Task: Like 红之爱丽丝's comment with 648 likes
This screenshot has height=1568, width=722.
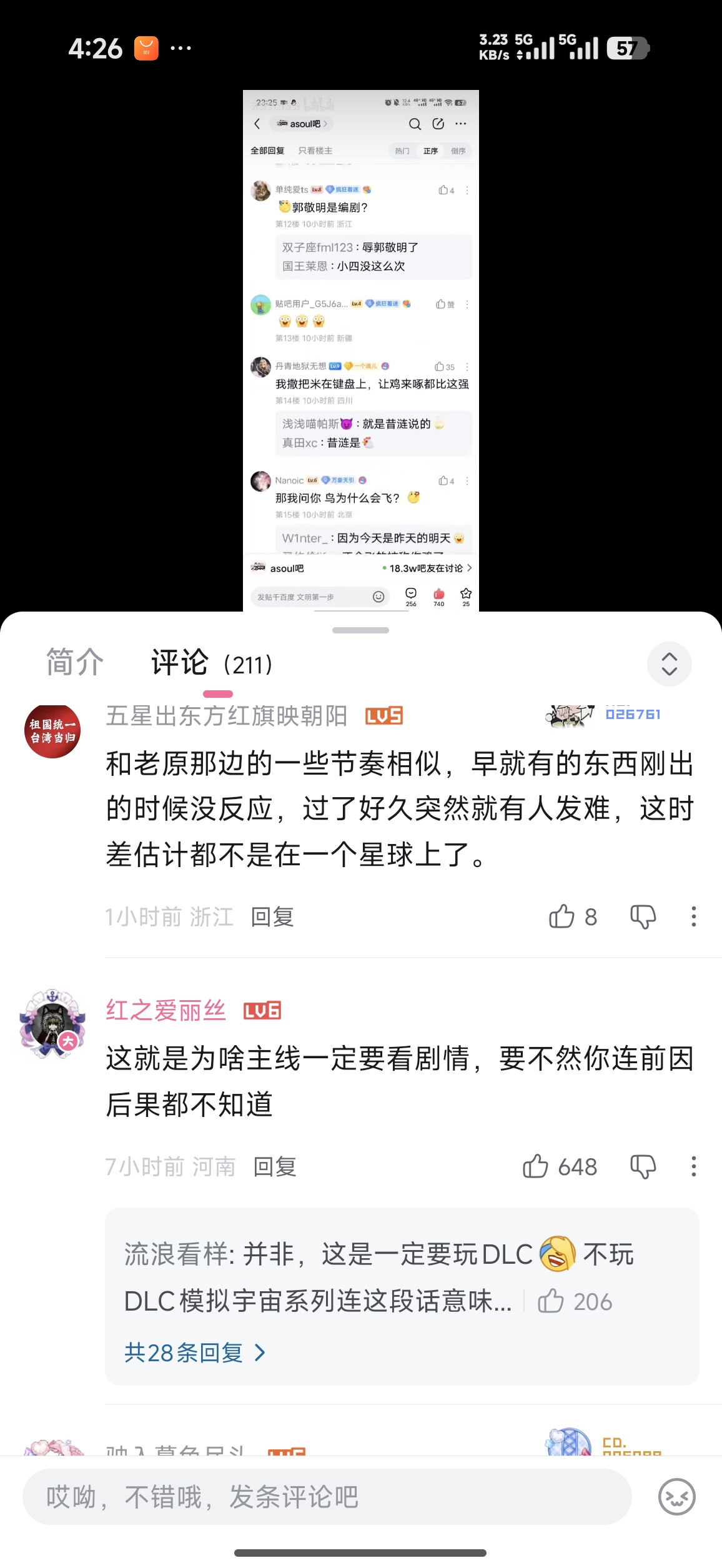Action: point(536,1166)
